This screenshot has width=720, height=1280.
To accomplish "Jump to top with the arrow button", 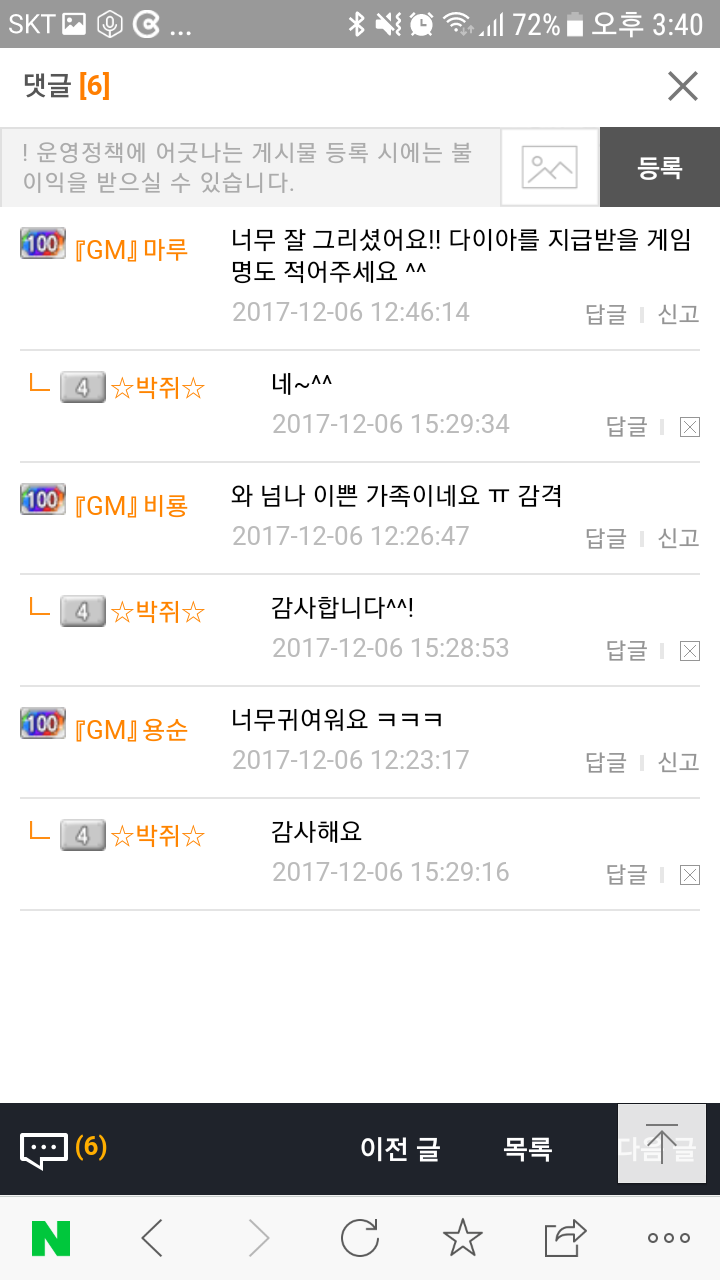I will [x=661, y=1143].
